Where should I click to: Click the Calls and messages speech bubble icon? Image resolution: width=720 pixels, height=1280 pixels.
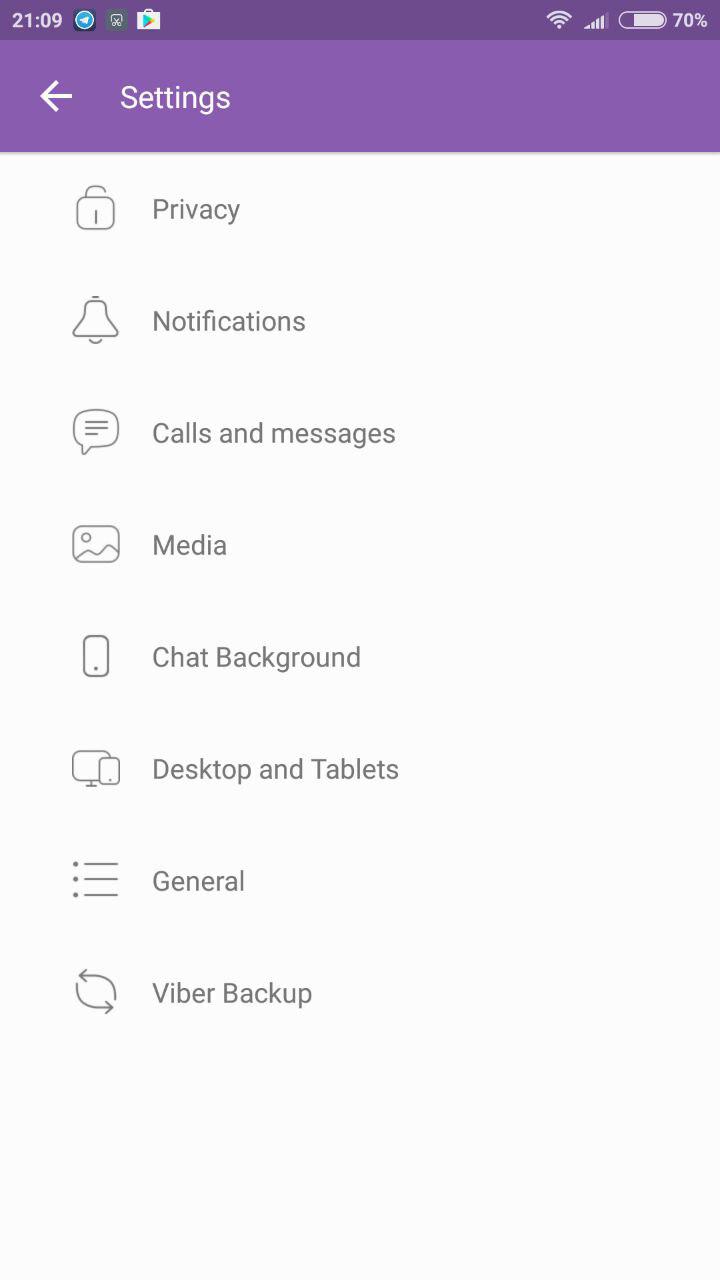pos(95,432)
